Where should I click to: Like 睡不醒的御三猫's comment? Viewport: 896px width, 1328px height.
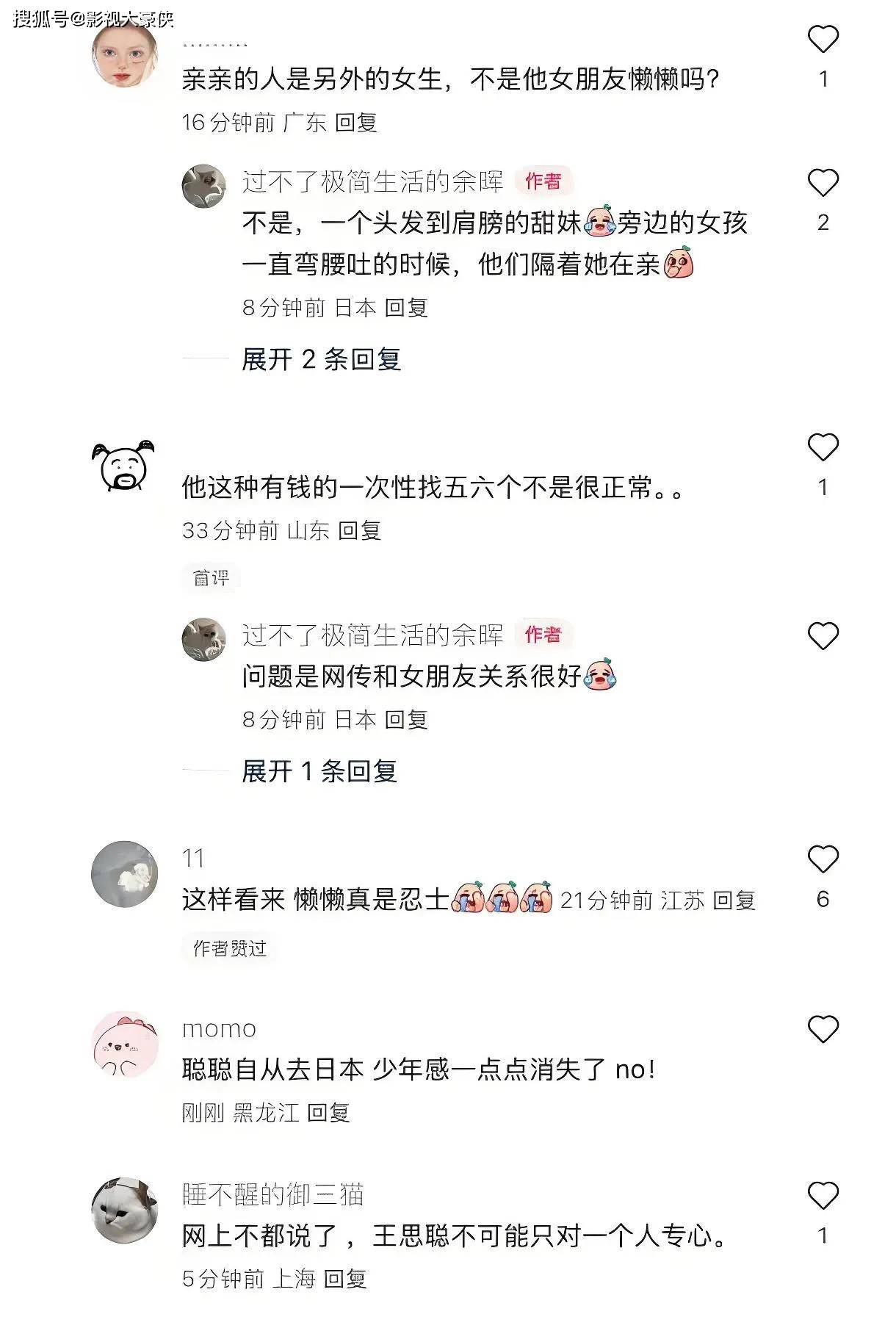pyautogui.click(x=823, y=1197)
